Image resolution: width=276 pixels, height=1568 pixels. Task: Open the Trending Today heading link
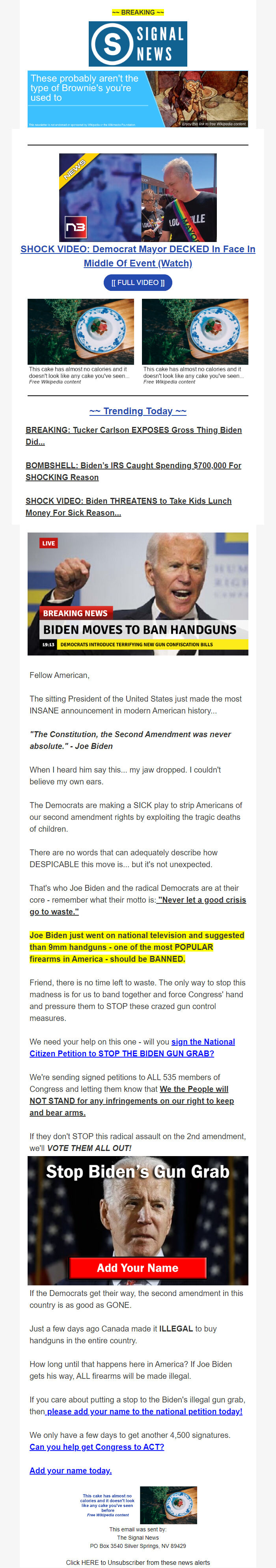click(138, 411)
